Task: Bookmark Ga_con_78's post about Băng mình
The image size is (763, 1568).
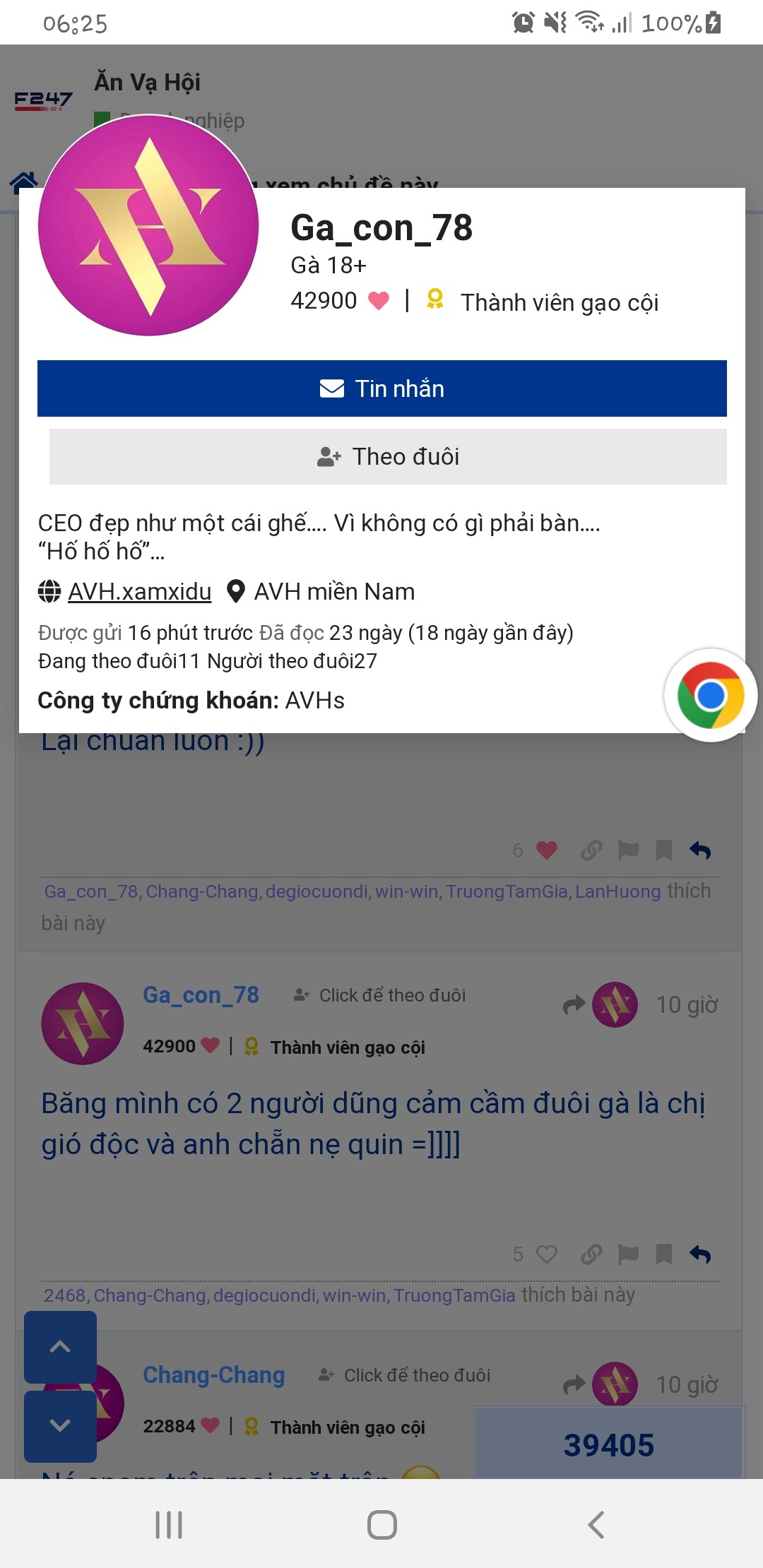Action: pyautogui.click(x=664, y=1254)
